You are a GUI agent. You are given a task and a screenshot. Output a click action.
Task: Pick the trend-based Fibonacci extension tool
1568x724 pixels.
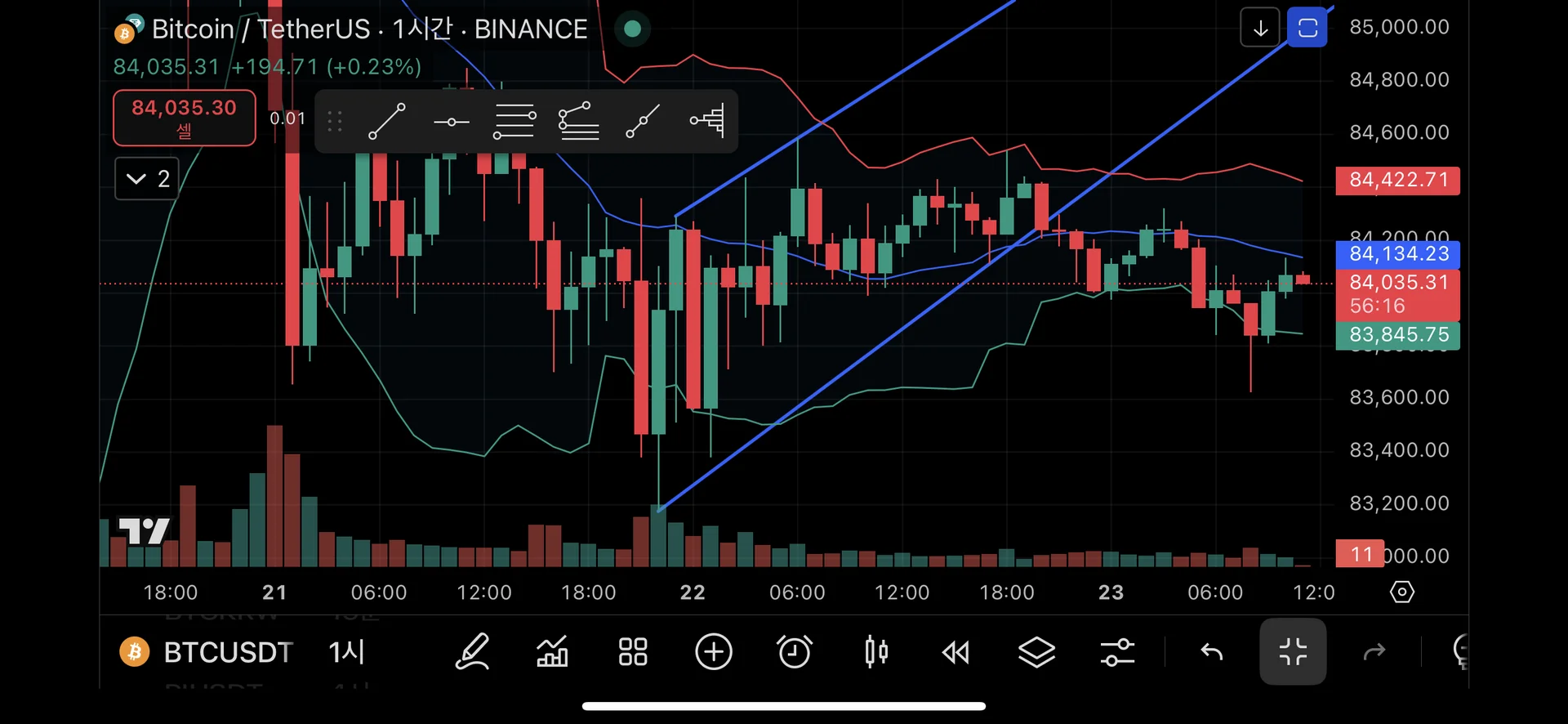578,121
